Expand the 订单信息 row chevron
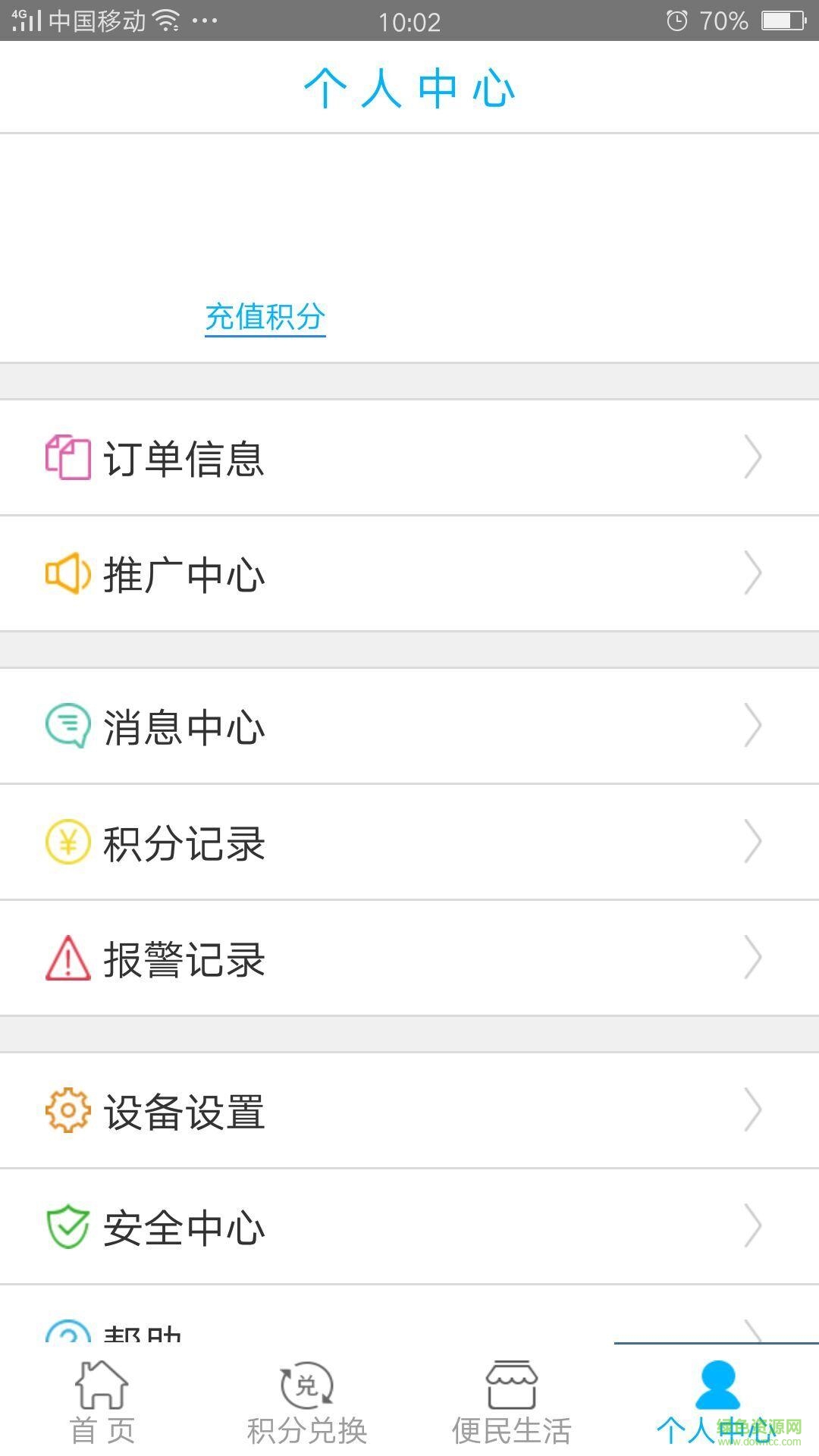The height and width of the screenshot is (1456, 819). tap(754, 456)
